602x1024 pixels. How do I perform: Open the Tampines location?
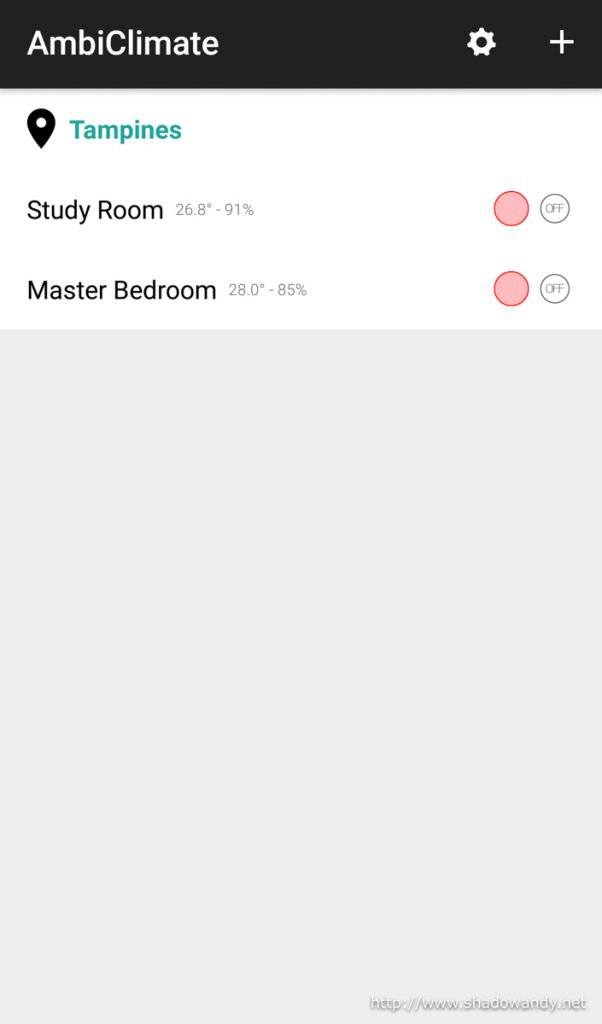tap(125, 130)
